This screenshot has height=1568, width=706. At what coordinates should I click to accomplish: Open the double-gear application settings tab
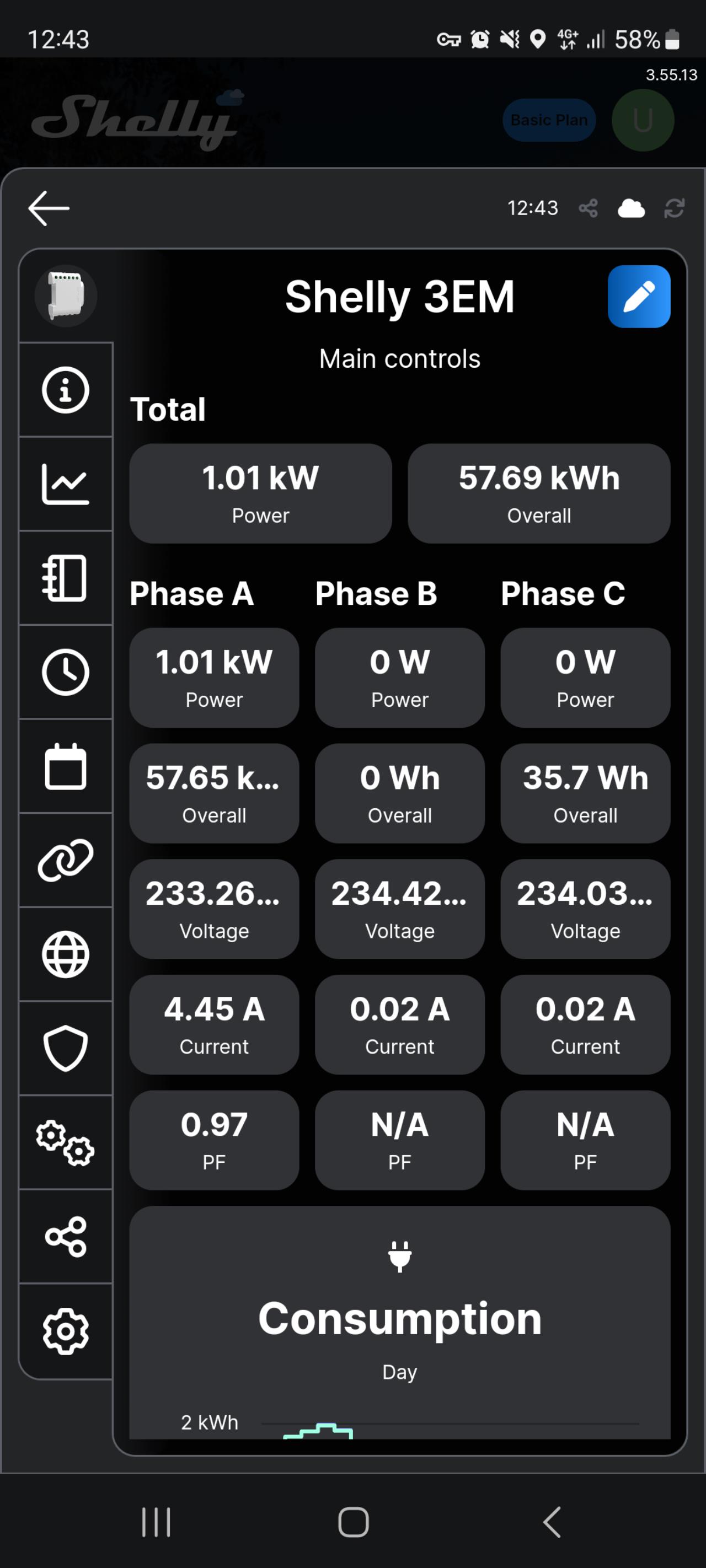click(x=66, y=1142)
